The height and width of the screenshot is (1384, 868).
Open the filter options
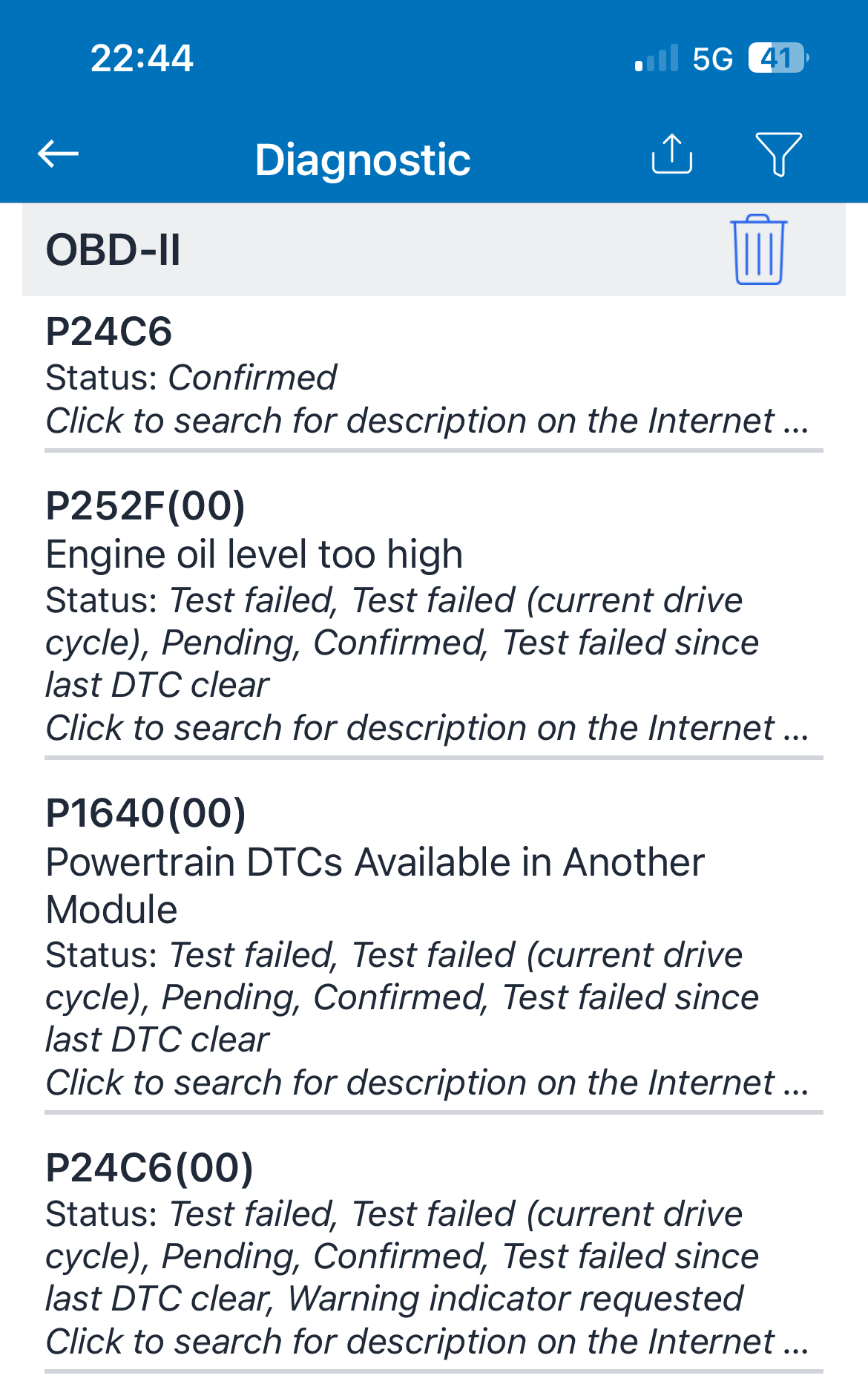778,154
